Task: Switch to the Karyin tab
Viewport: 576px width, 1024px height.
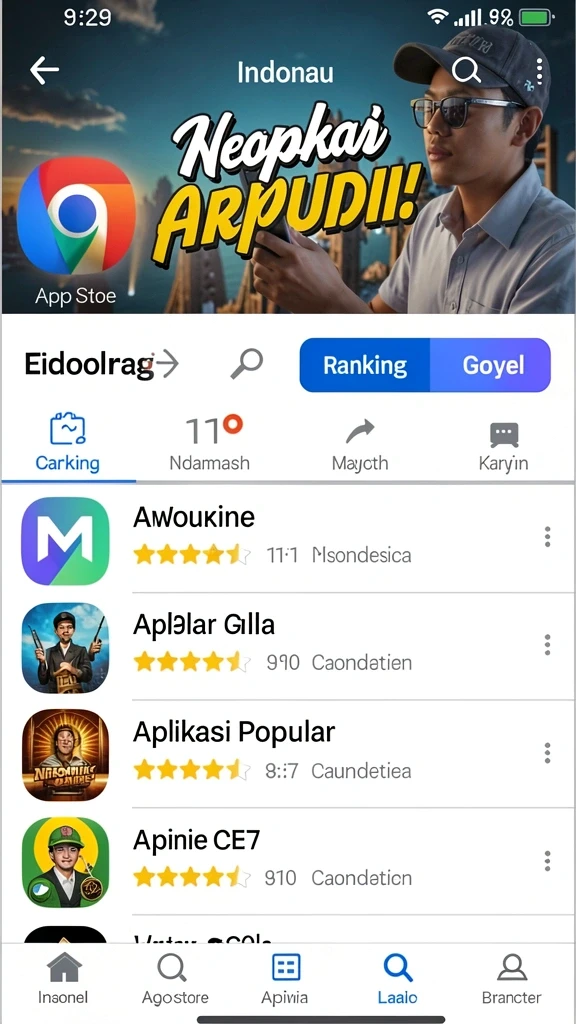Action: coord(504,443)
